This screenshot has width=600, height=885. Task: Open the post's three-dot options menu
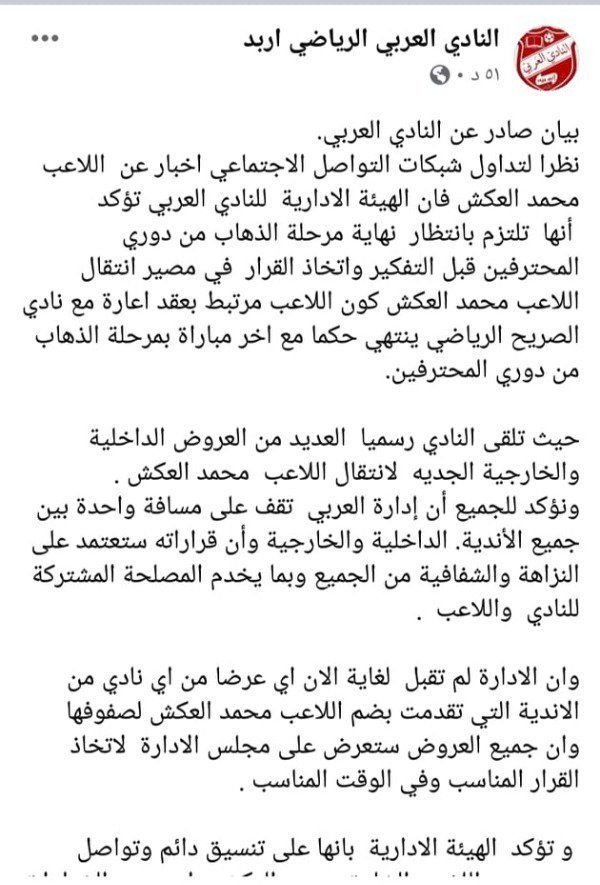[44, 39]
